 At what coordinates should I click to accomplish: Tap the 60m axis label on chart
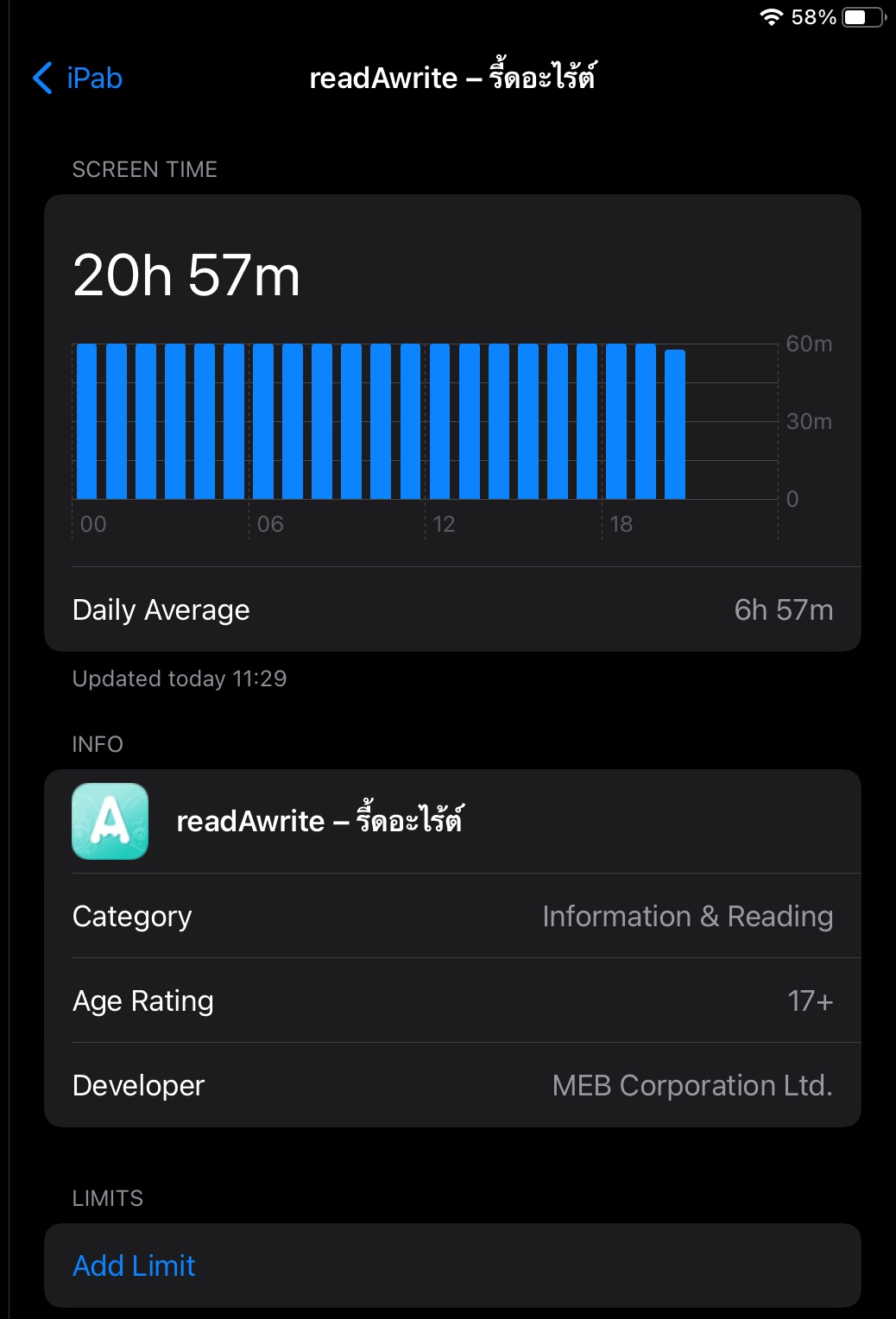(x=808, y=343)
